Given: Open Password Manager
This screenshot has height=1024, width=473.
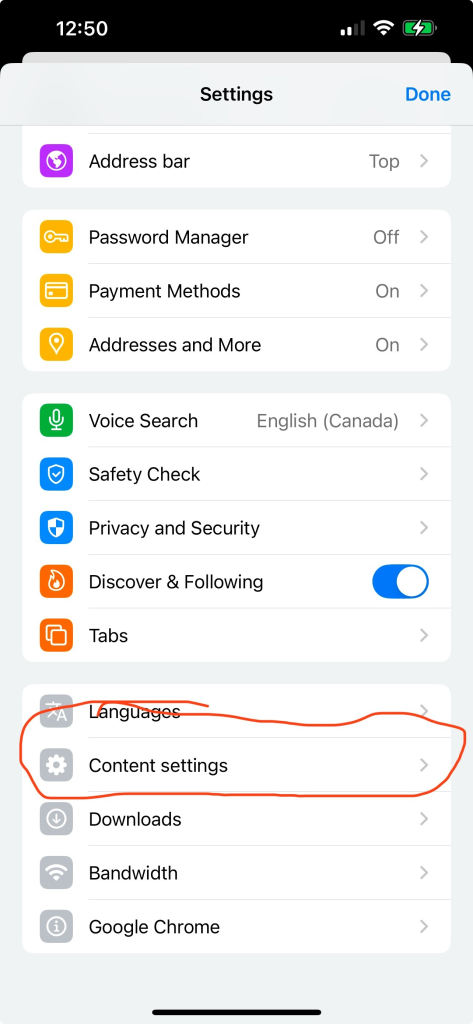Looking at the screenshot, I should [x=236, y=237].
